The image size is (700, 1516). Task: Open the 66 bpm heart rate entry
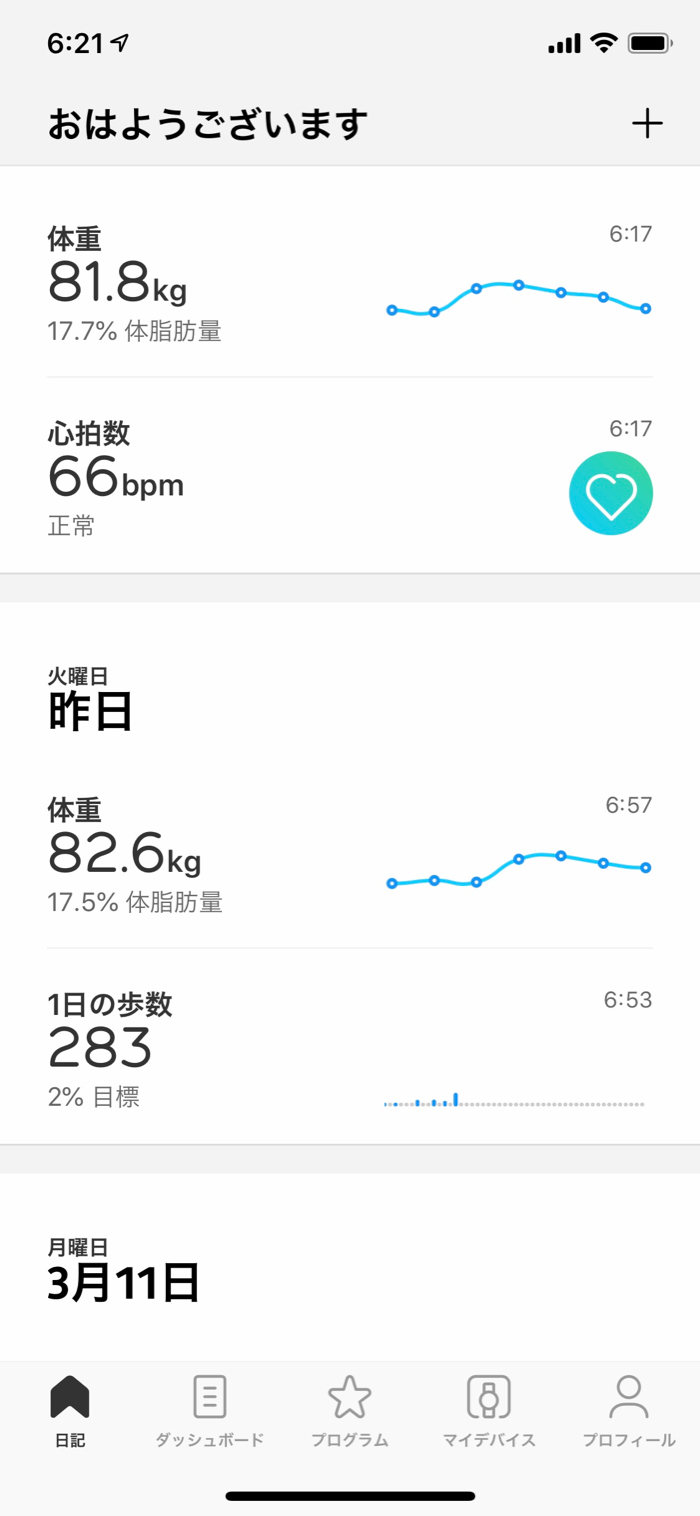tap(350, 478)
